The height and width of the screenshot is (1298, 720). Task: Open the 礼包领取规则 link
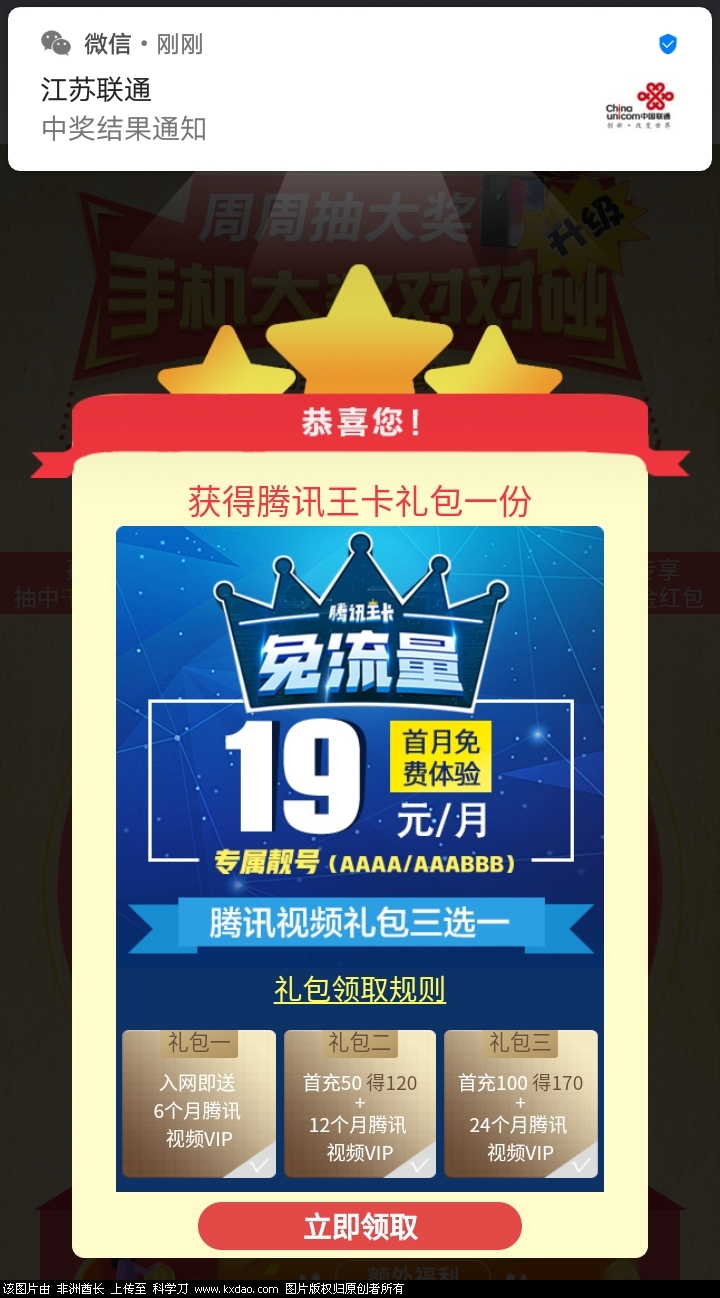[360, 990]
